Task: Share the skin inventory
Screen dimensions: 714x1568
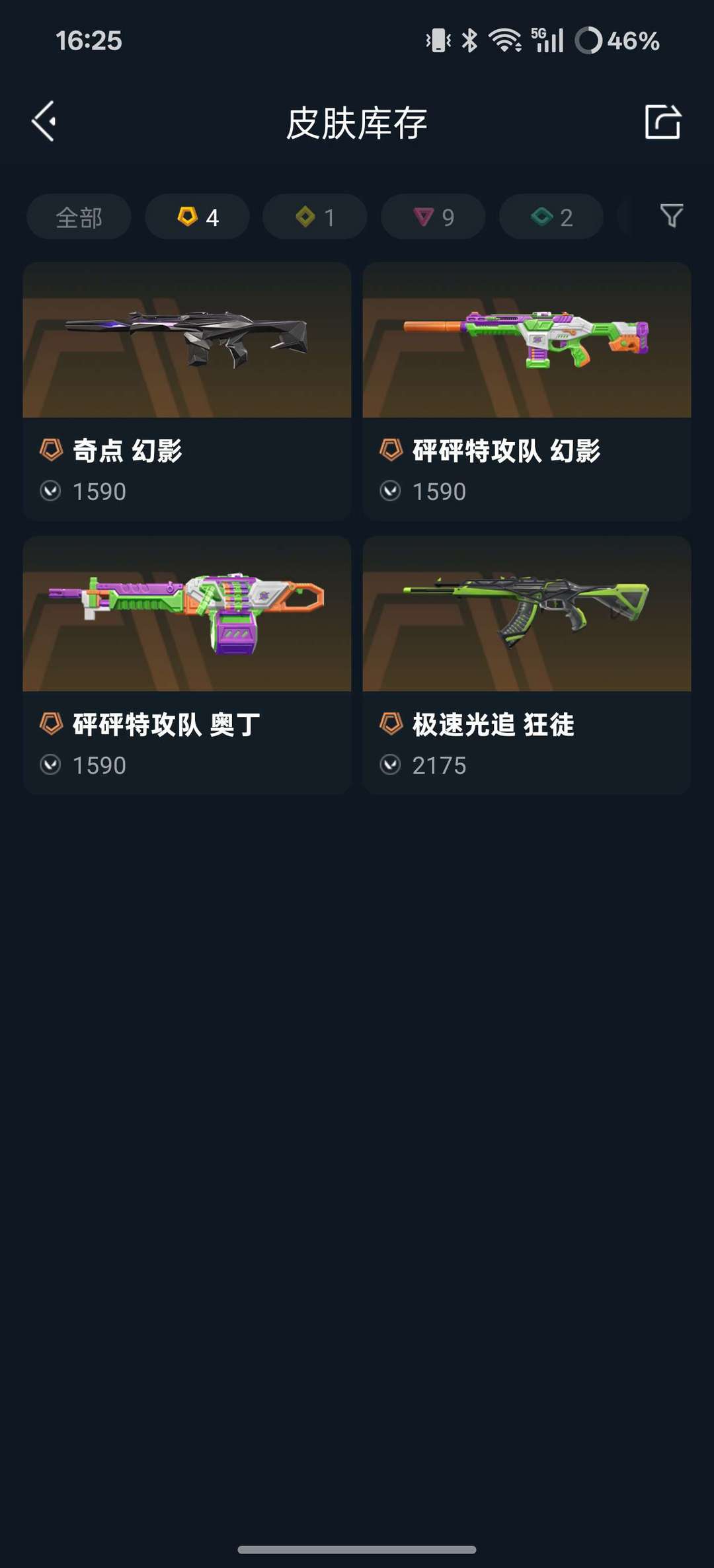Action: (662, 122)
